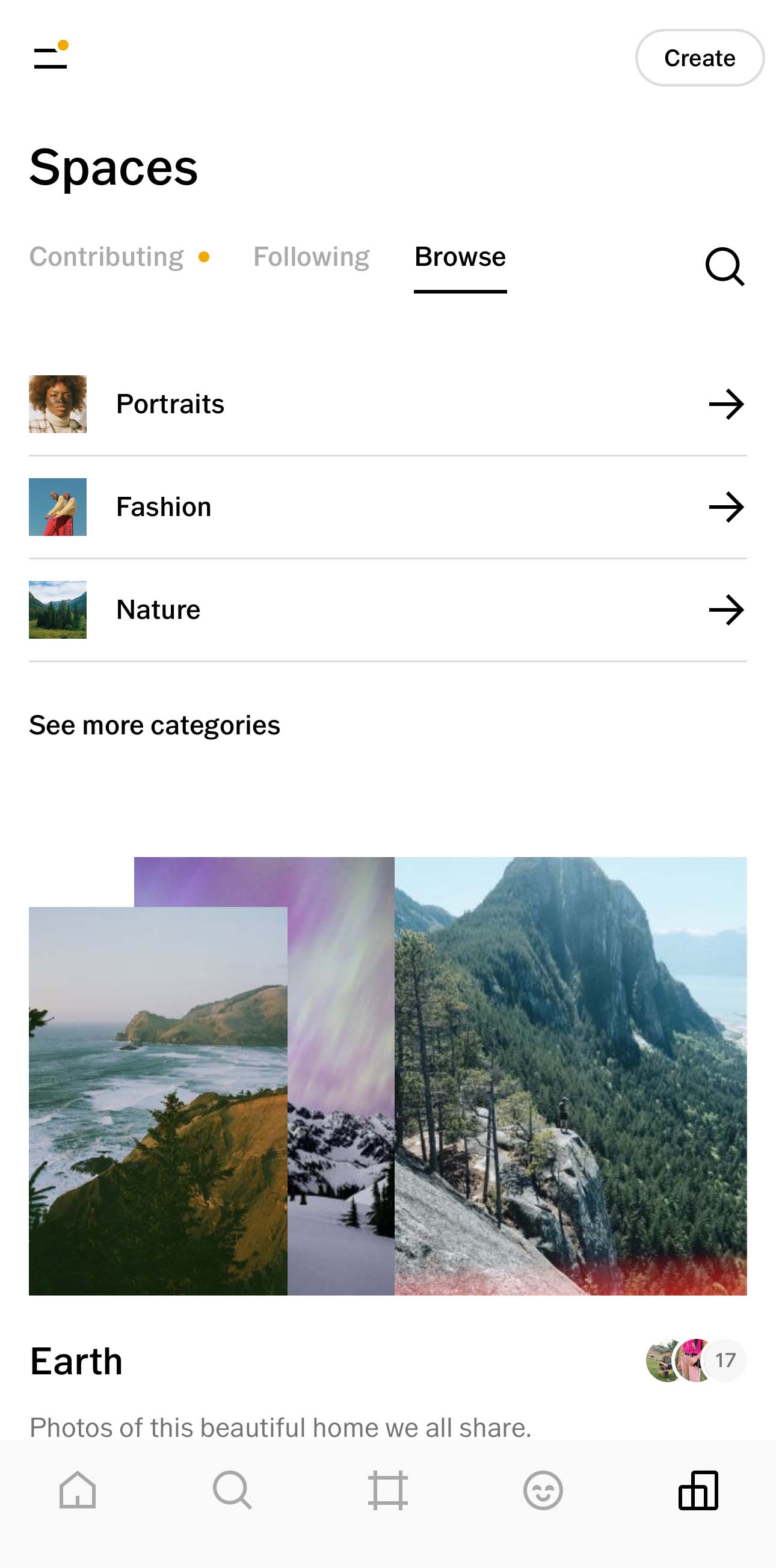
Task: Switch to the Following tab
Action: [x=311, y=257]
